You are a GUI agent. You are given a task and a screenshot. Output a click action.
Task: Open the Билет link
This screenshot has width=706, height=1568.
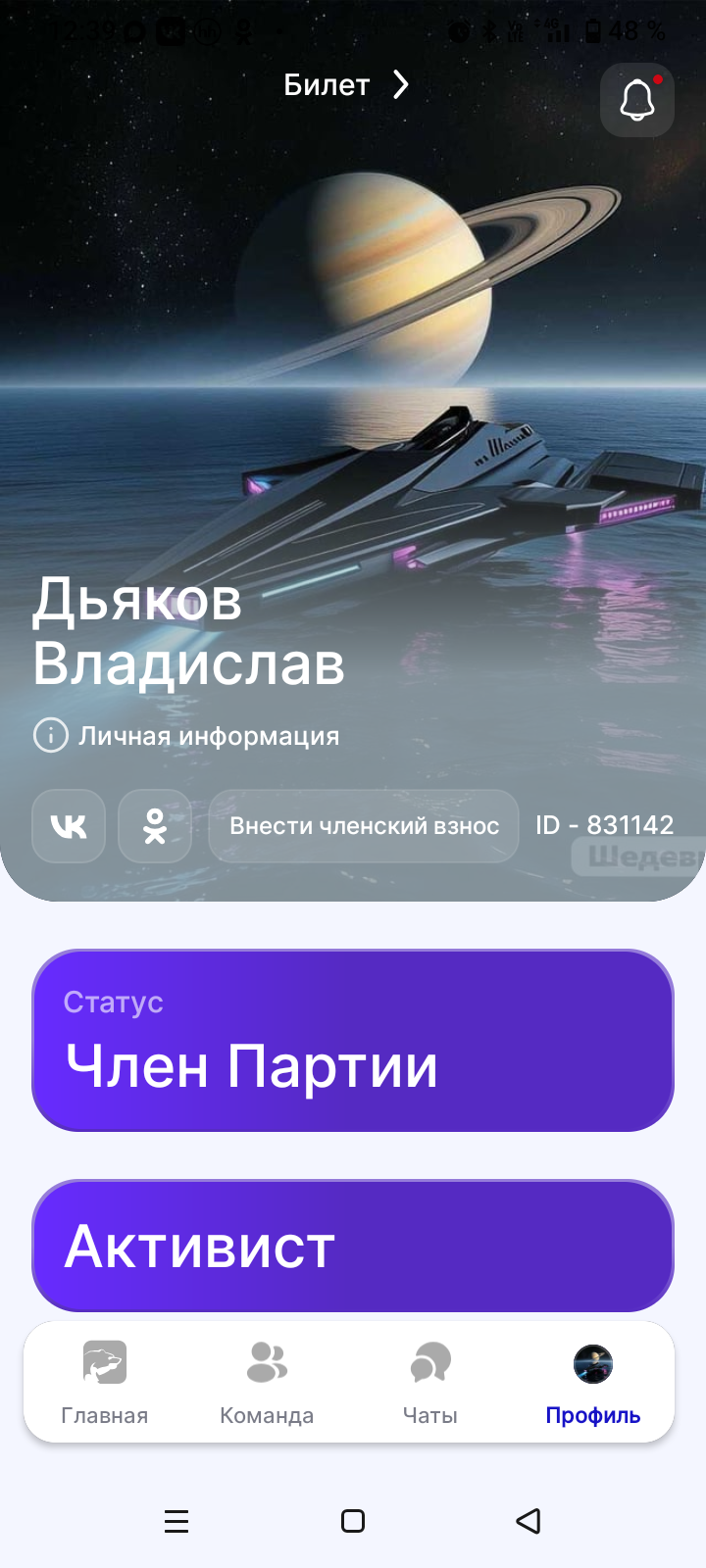pos(345,85)
